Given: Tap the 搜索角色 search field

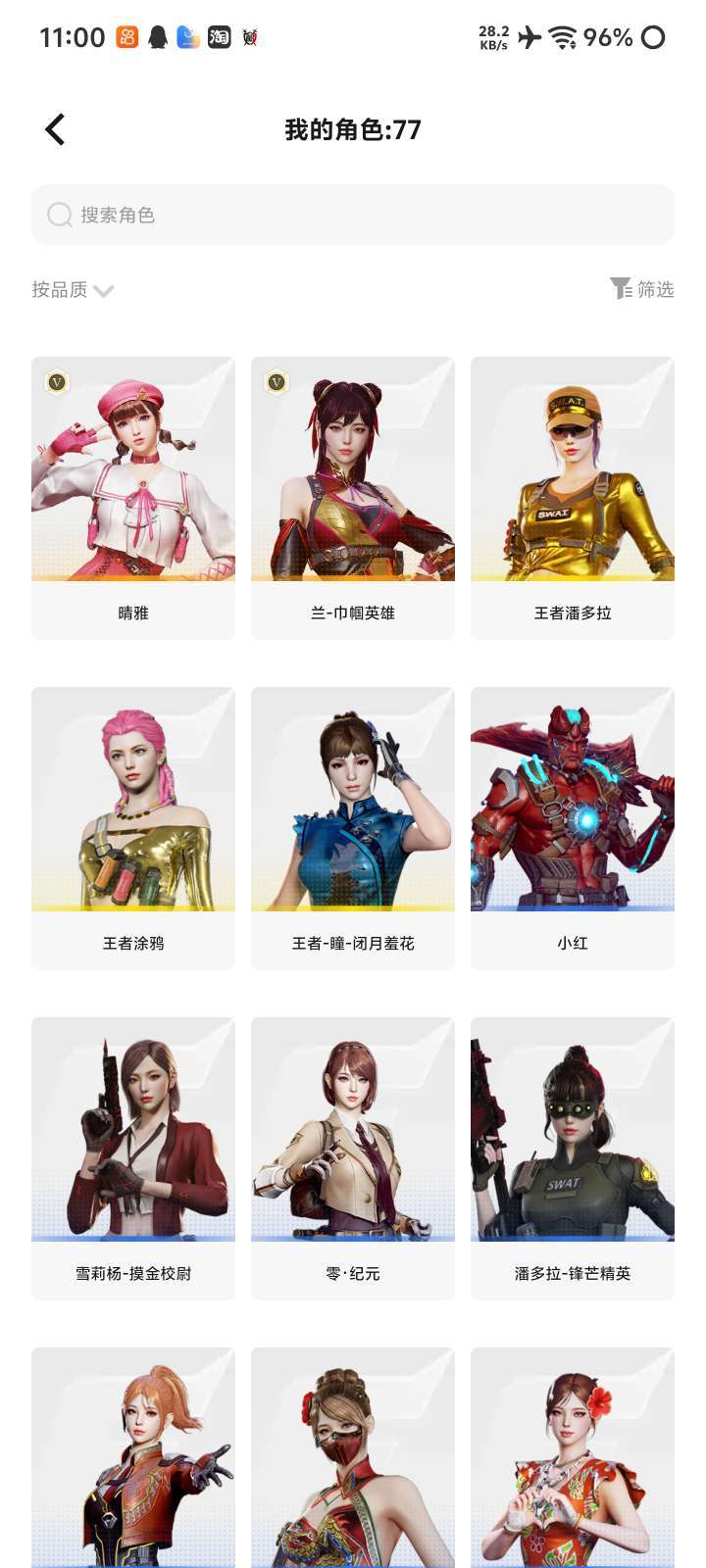Looking at the screenshot, I should (x=353, y=215).
